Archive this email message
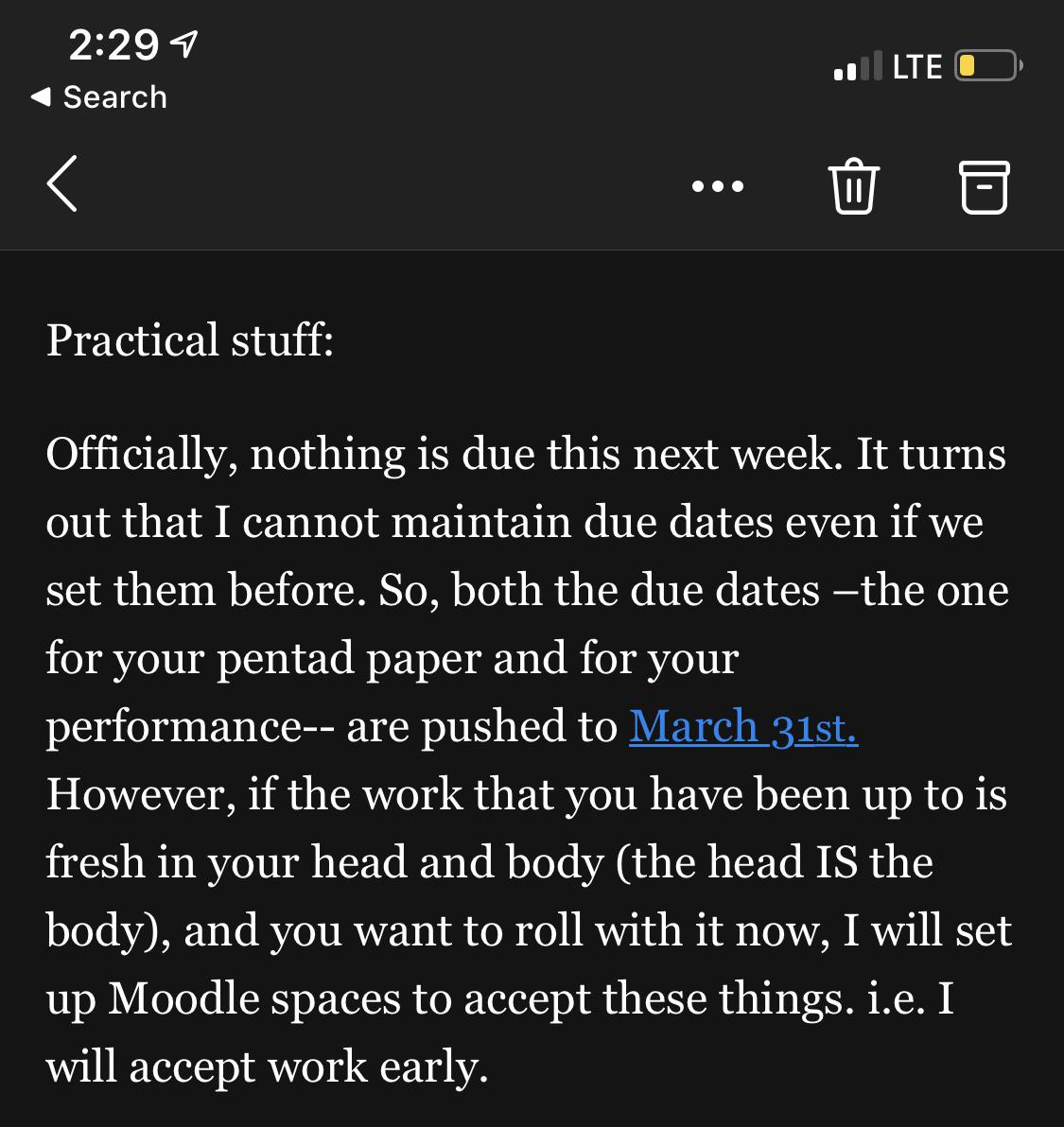This screenshot has width=1064, height=1127. (985, 186)
